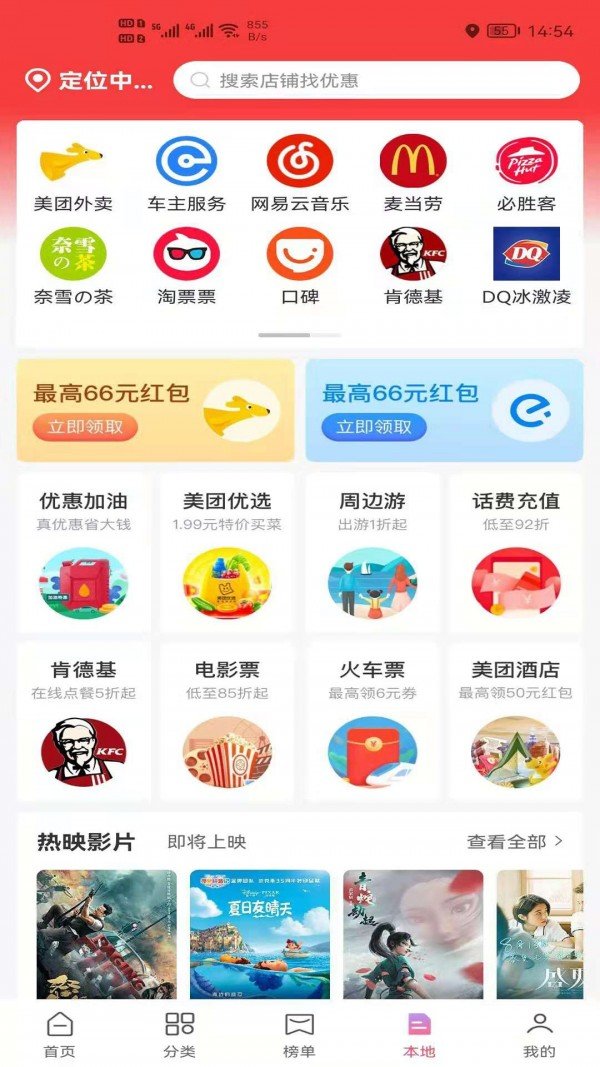Switch to the 榜单 tab
Viewport: 600px width, 1067px height.
tap(299, 1035)
